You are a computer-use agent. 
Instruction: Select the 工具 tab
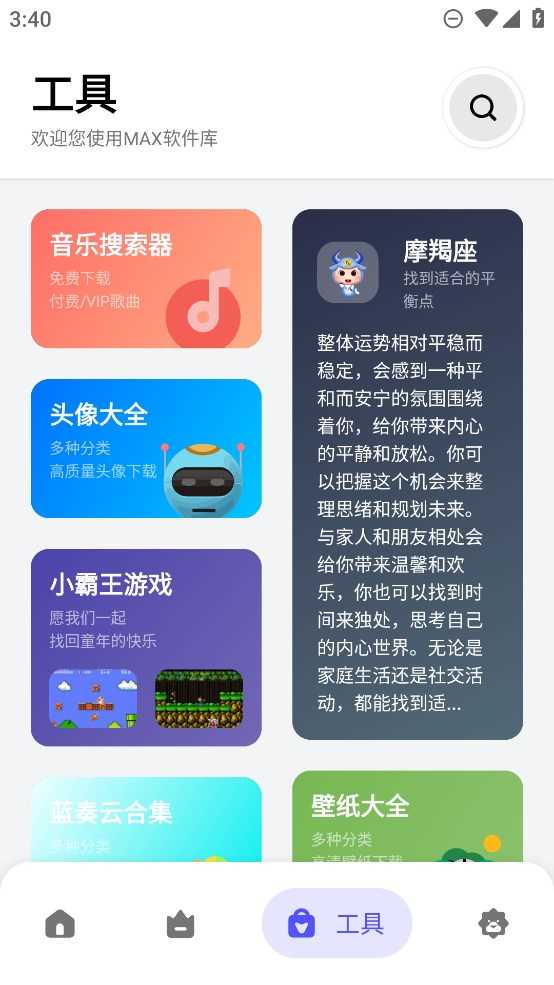tap(337, 923)
